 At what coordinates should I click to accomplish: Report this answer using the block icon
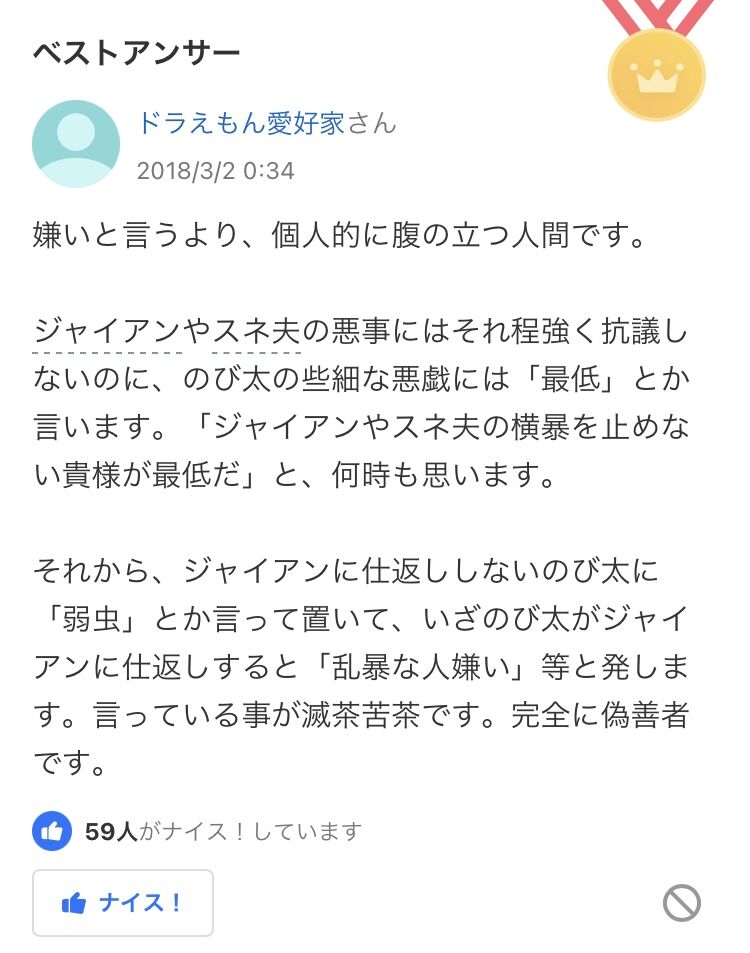click(682, 904)
